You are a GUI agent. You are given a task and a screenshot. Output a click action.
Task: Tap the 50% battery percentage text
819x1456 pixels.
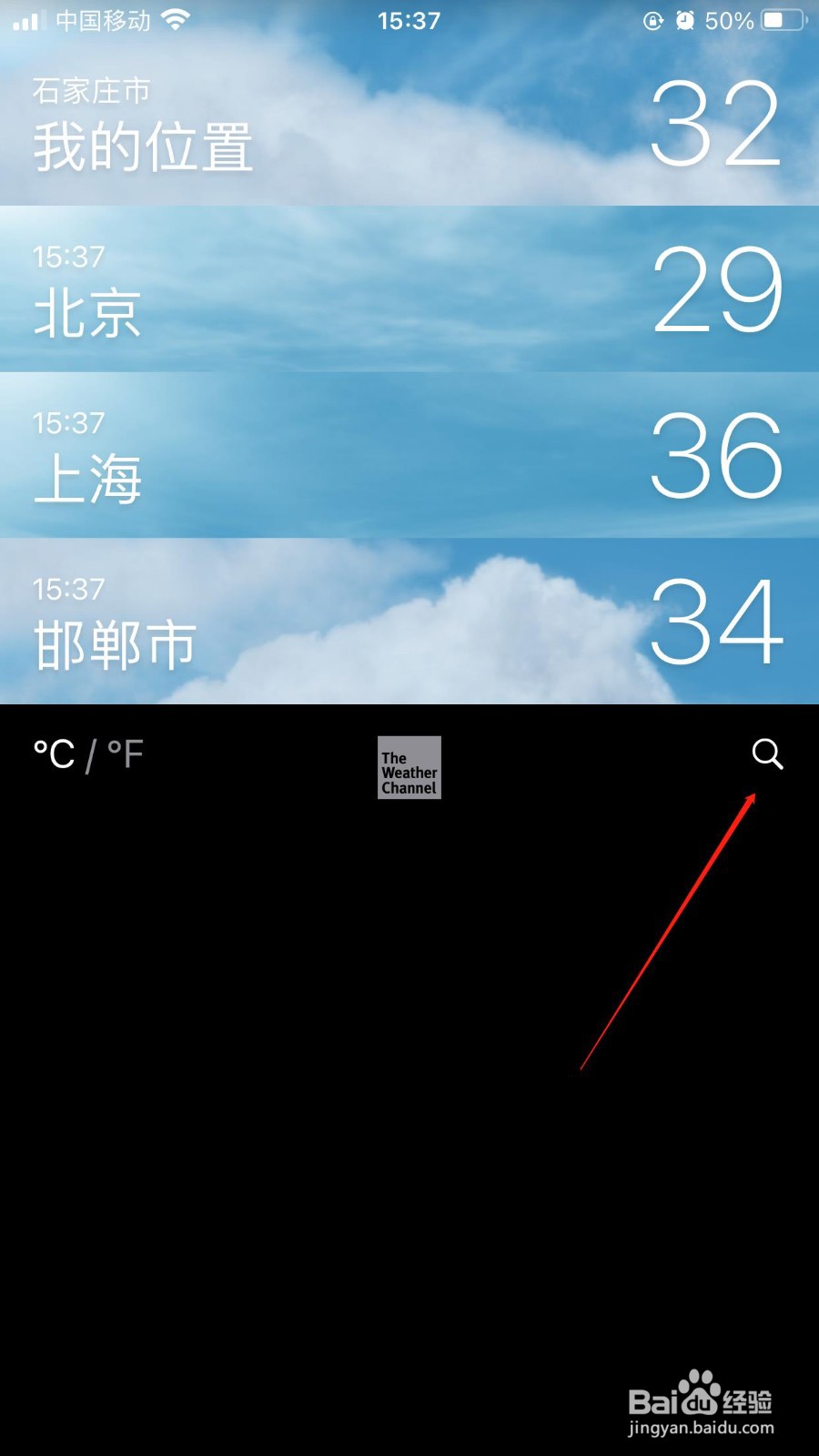(x=728, y=19)
